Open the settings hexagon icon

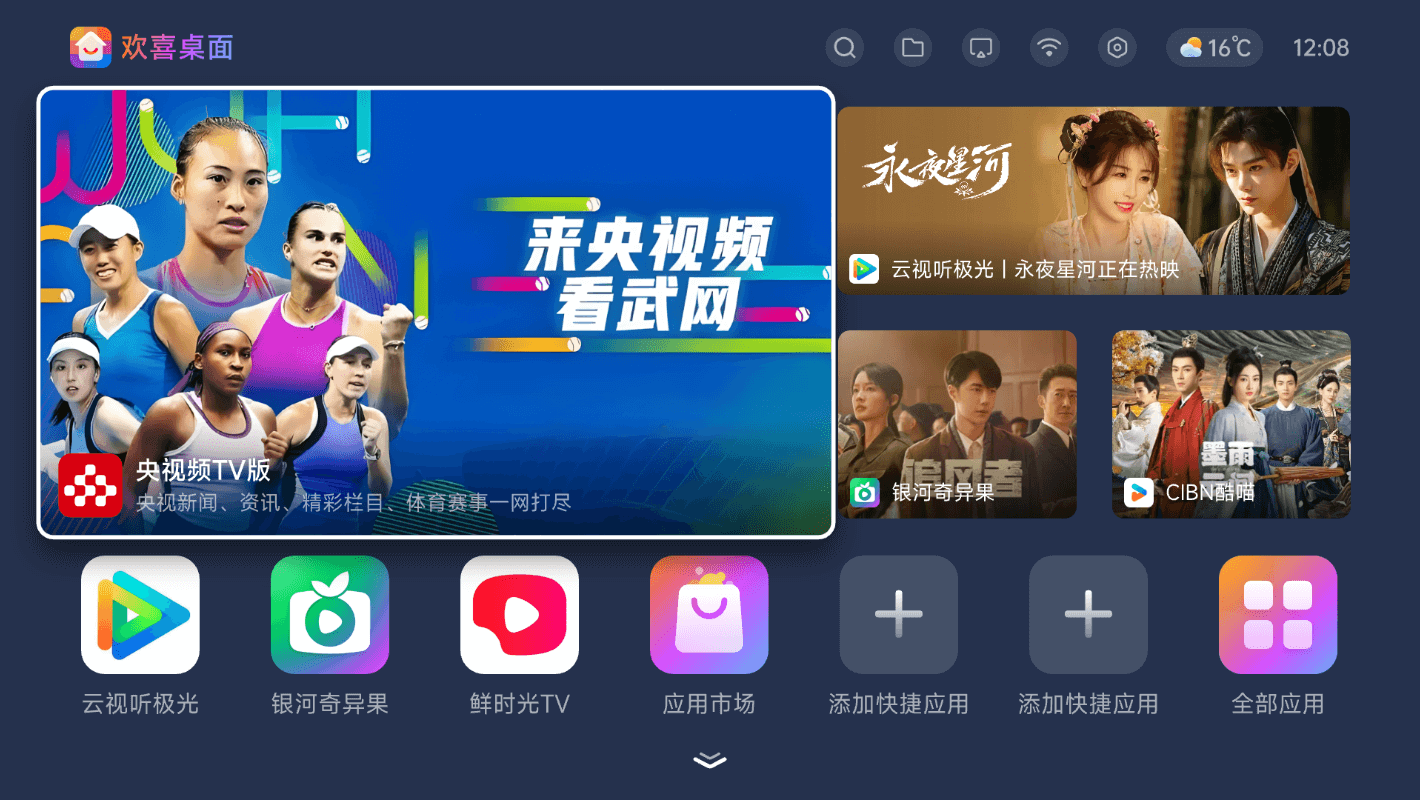(1118, 48)
